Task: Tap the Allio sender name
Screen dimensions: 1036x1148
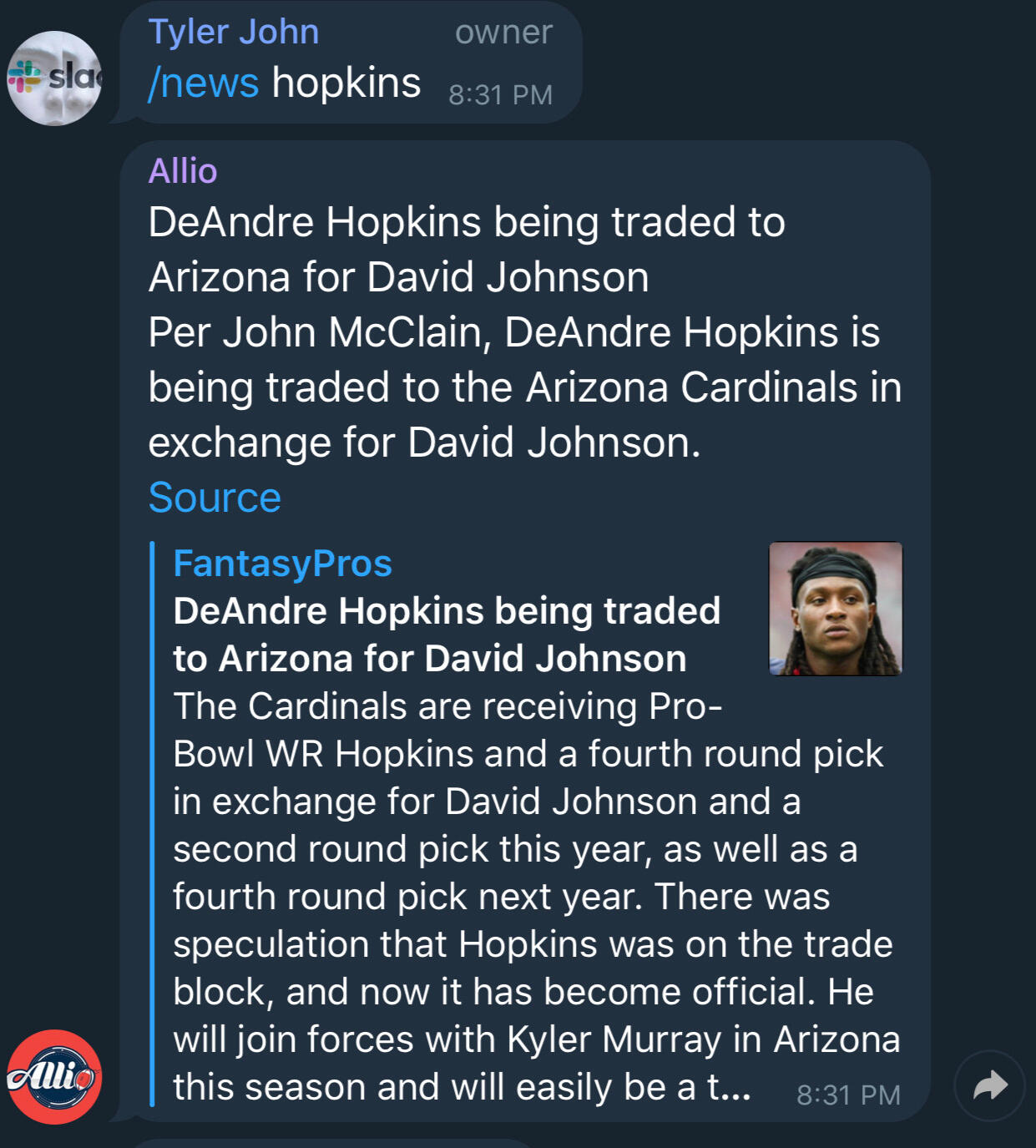Action: (x=183, y=171)
